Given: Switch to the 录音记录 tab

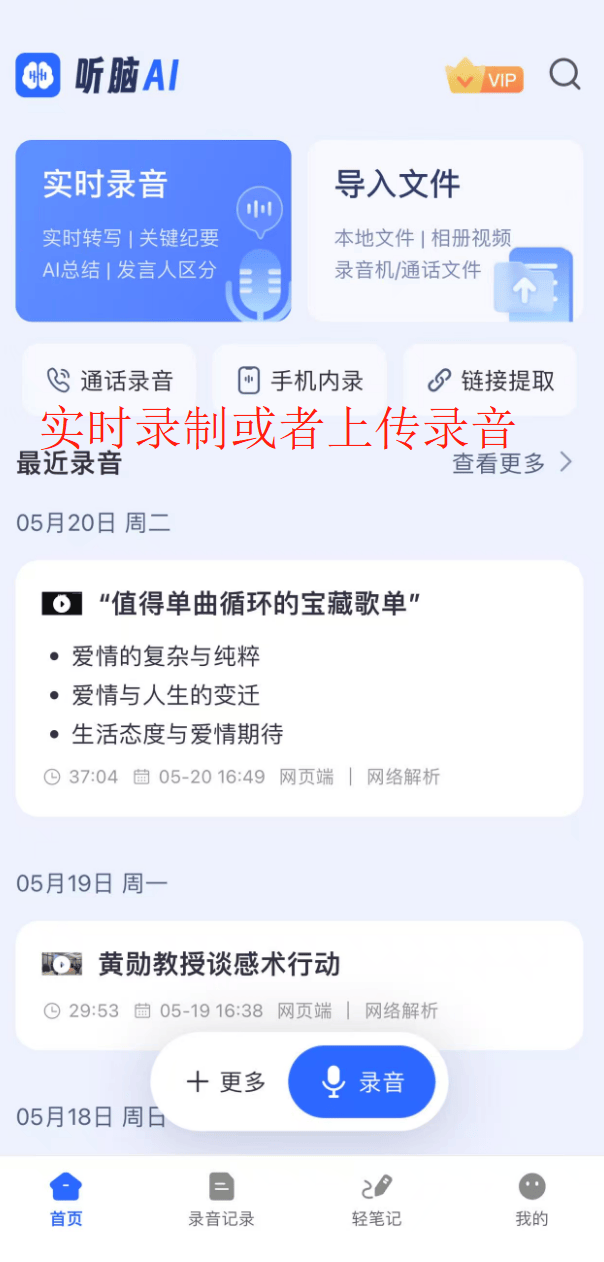Looking at the screenshot, I should 221,1199.
